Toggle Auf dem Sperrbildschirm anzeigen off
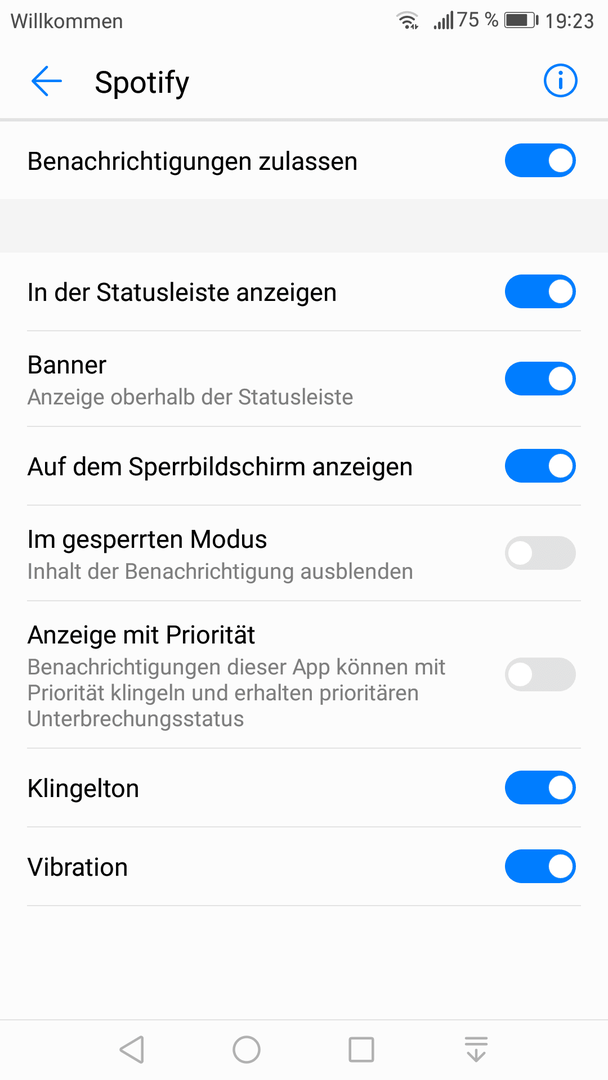The height and width of the screenshot is (1080, 608). (x=541, y=466)
